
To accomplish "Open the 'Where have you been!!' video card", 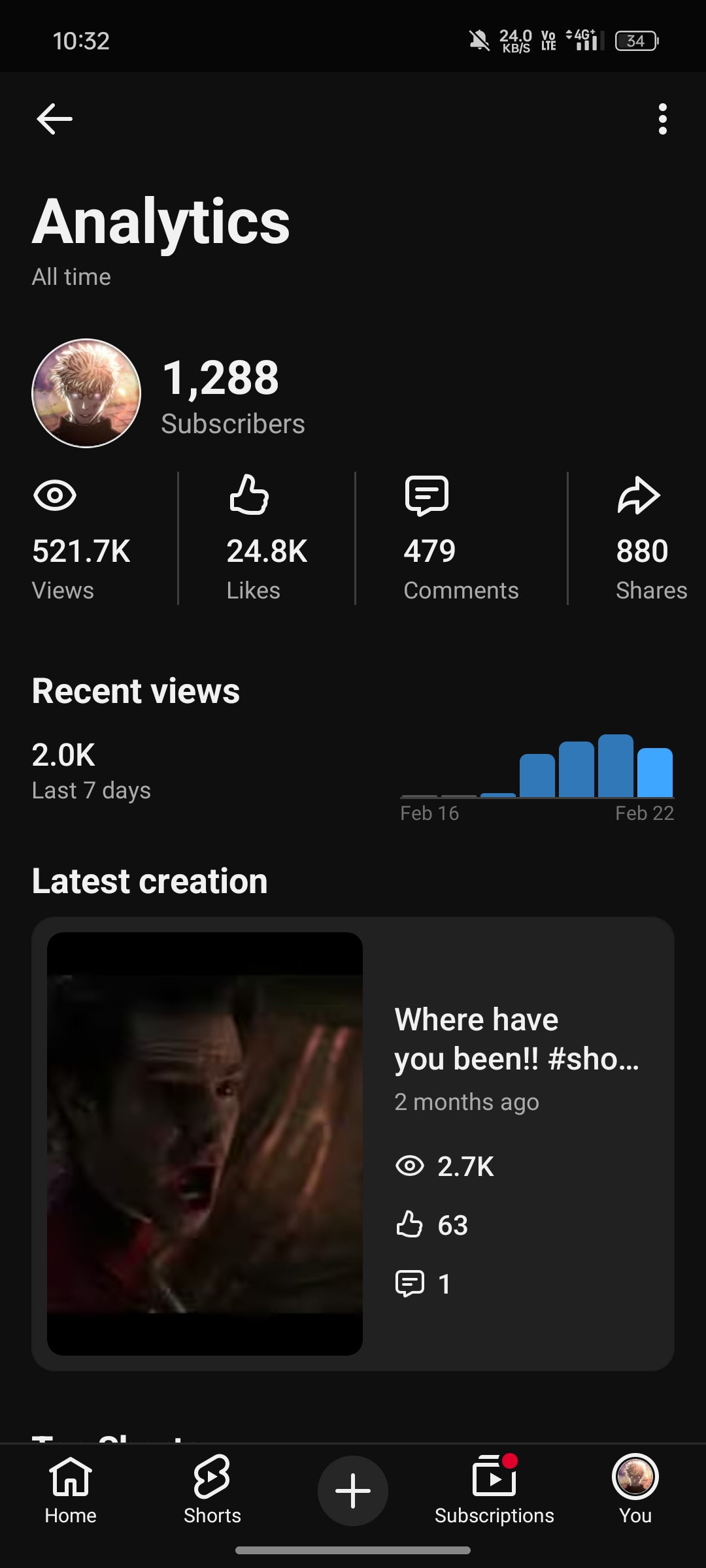I will (353, 1143).
